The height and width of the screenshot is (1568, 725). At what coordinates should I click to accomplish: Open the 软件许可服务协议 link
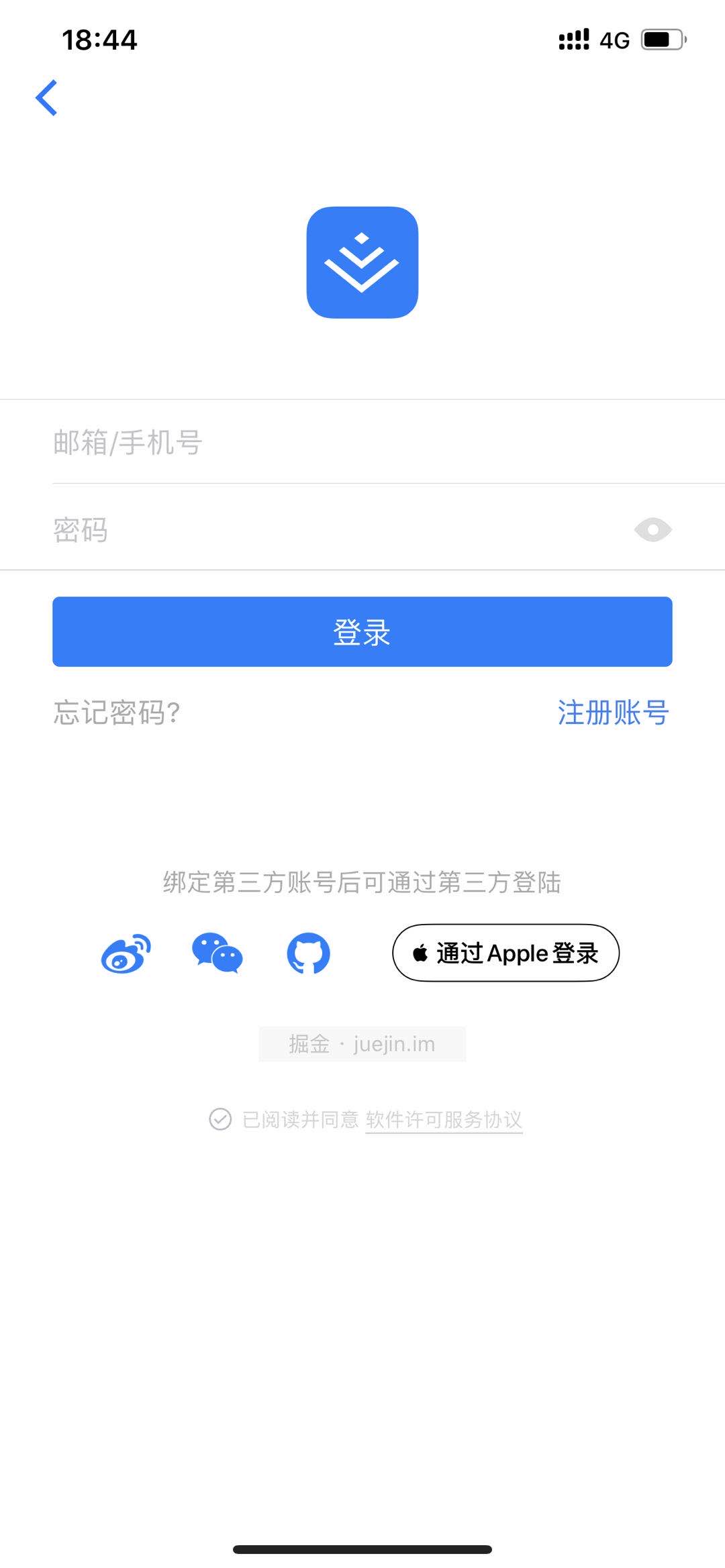tap(444, 1119)
